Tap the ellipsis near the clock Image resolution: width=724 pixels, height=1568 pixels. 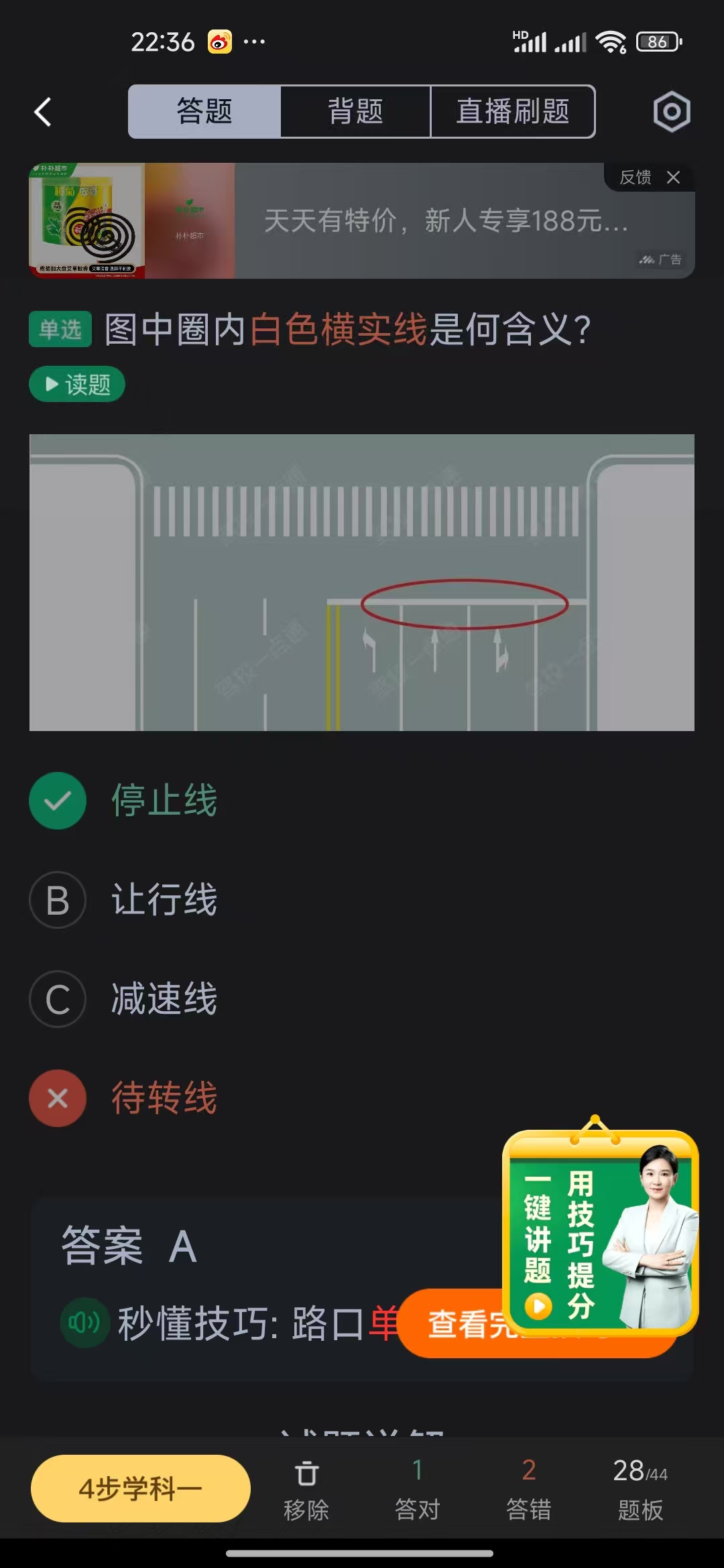(x=253, y=43)
